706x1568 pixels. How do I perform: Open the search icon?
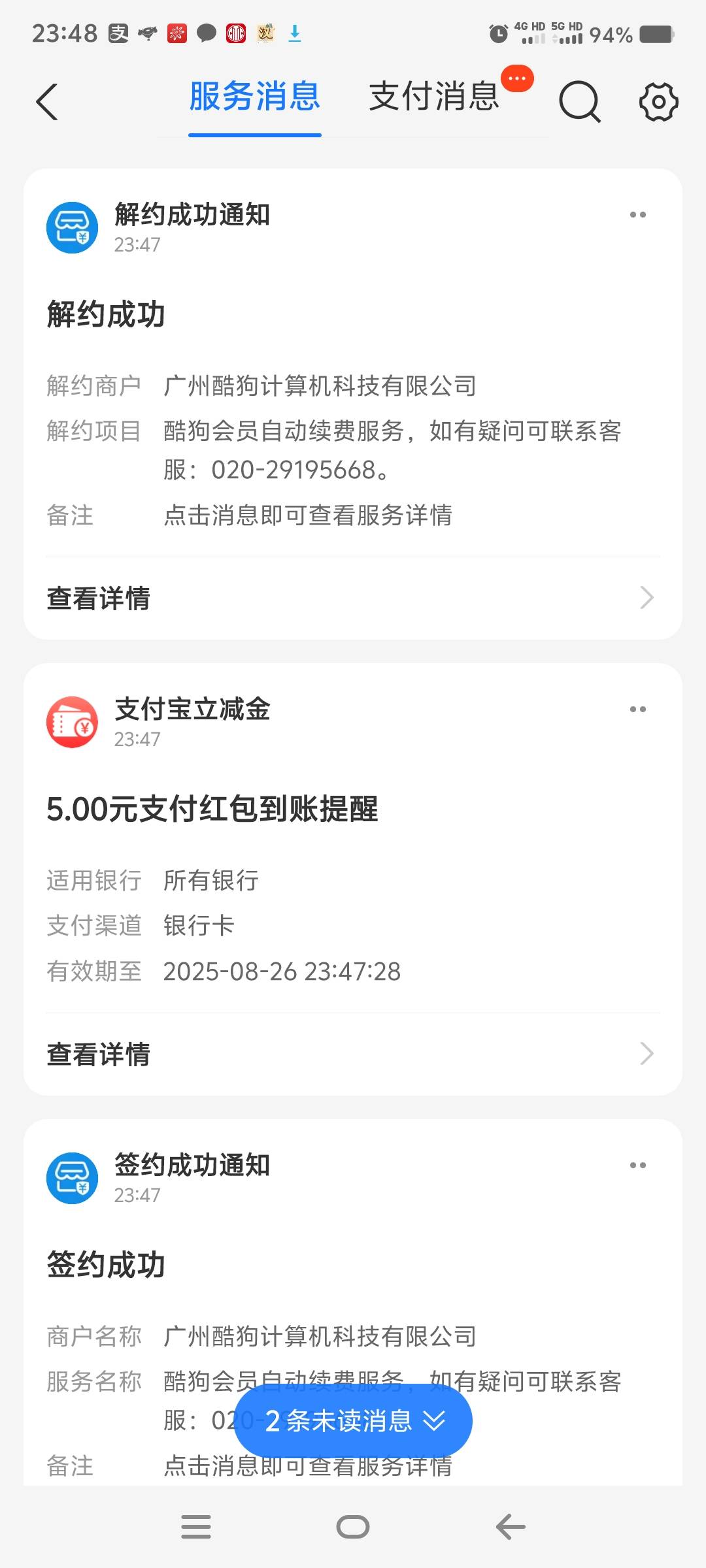point(579,102)
